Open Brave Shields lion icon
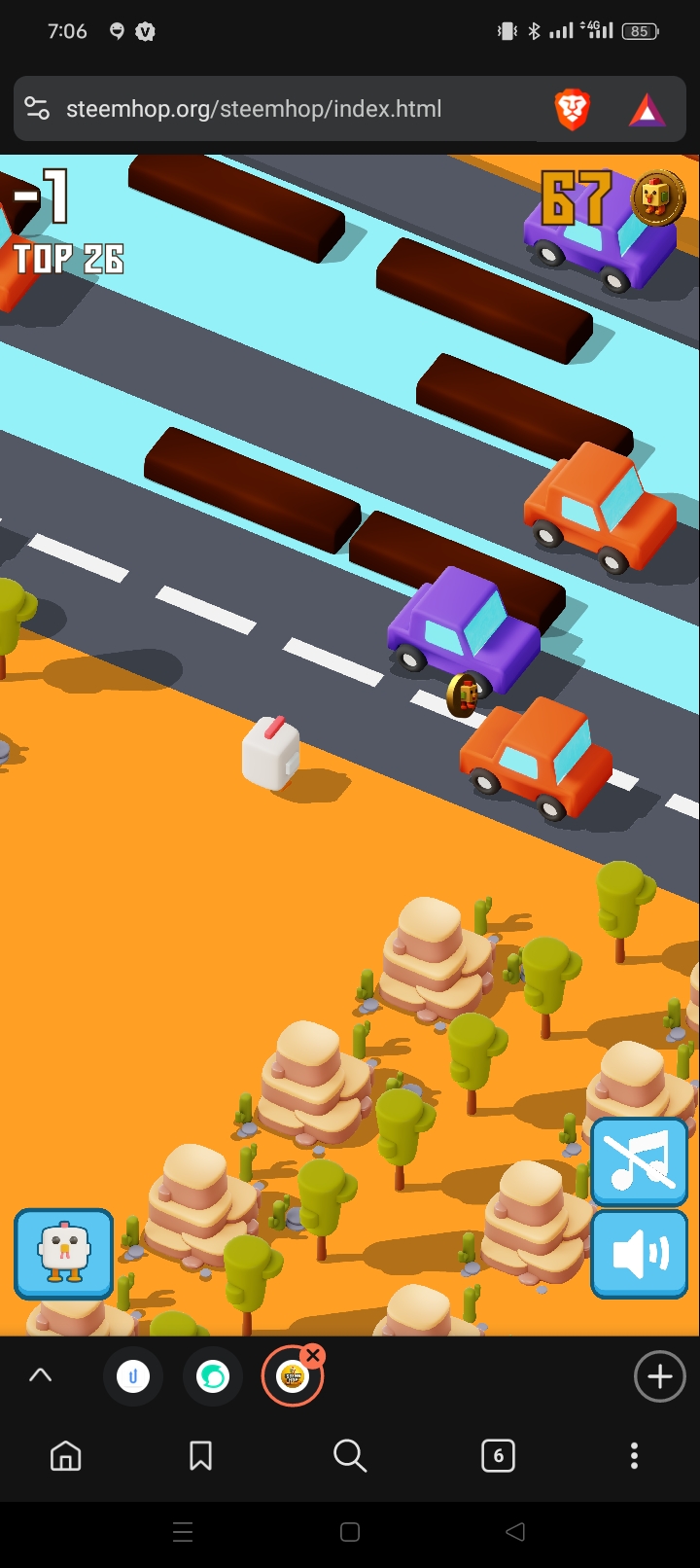The height and width of the screenshot is (1568, 700). [573, 109]
